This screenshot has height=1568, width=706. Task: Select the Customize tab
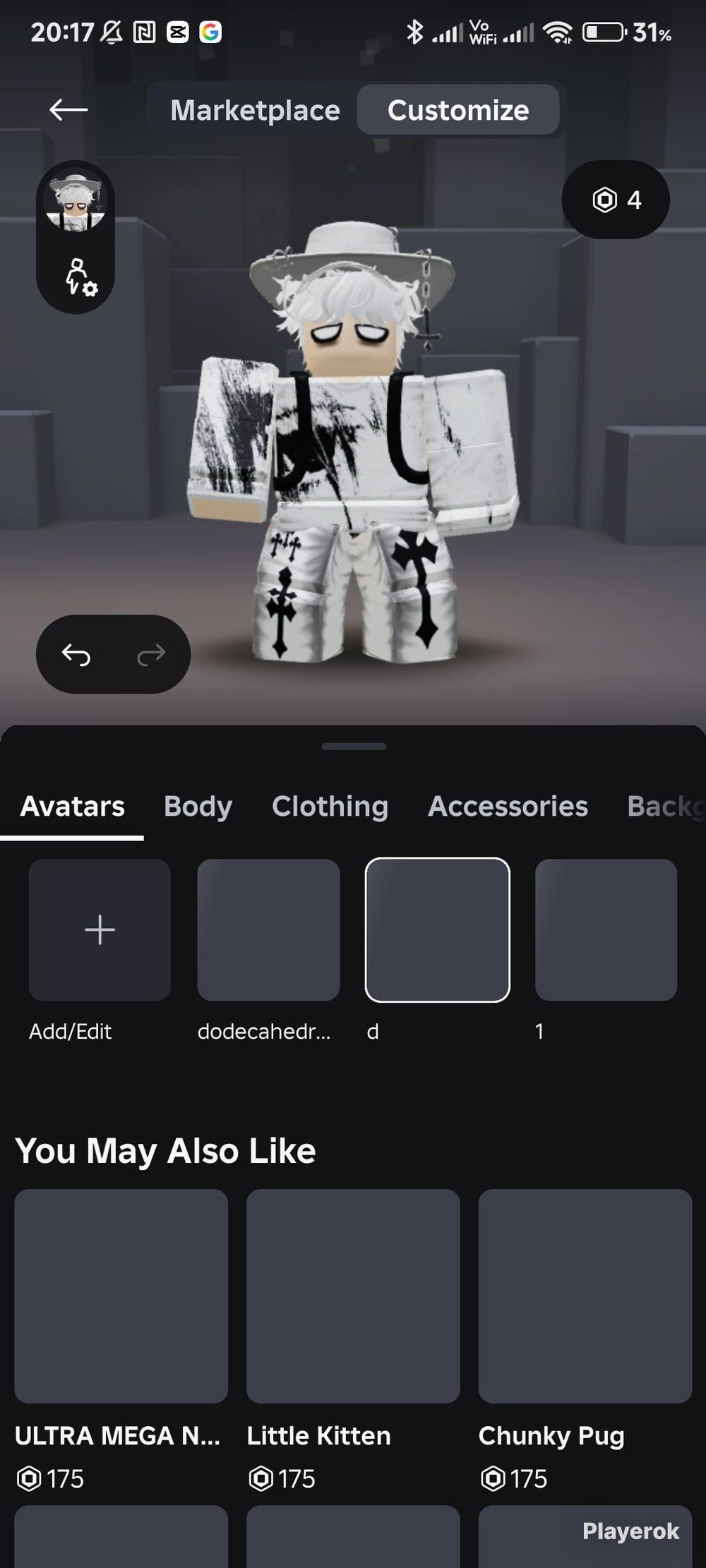tap(458, 110)
